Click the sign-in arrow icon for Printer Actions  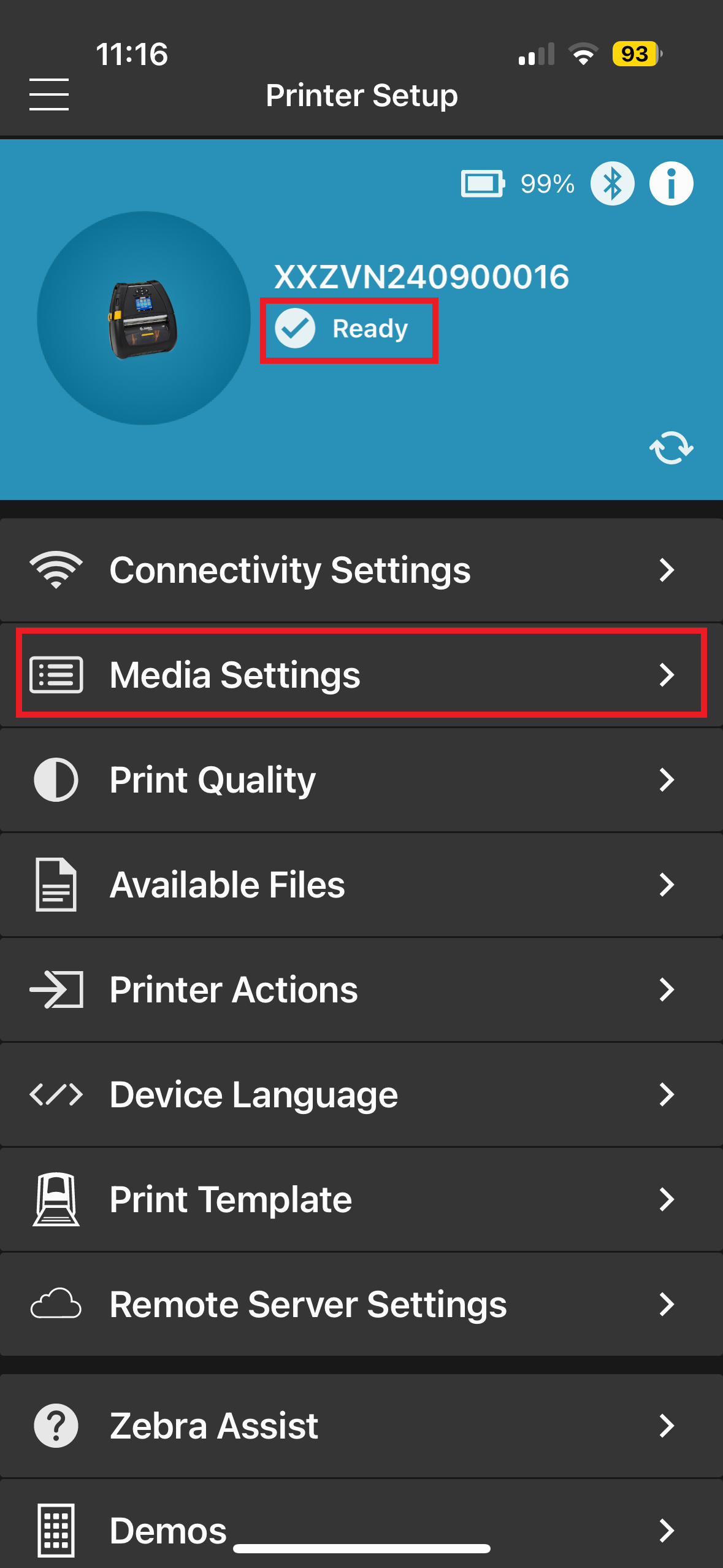56,988
